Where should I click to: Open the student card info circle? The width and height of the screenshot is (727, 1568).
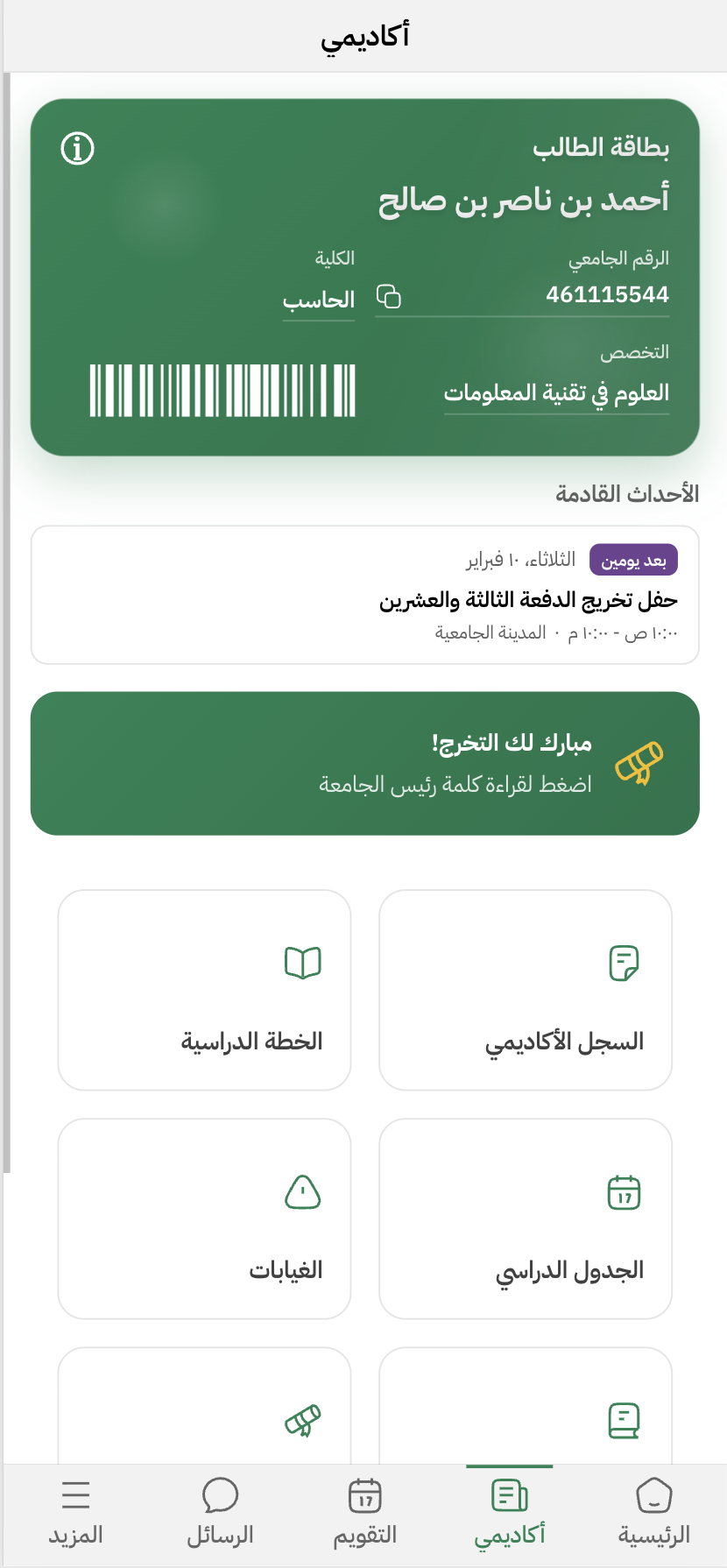click(x=79, y=148)
